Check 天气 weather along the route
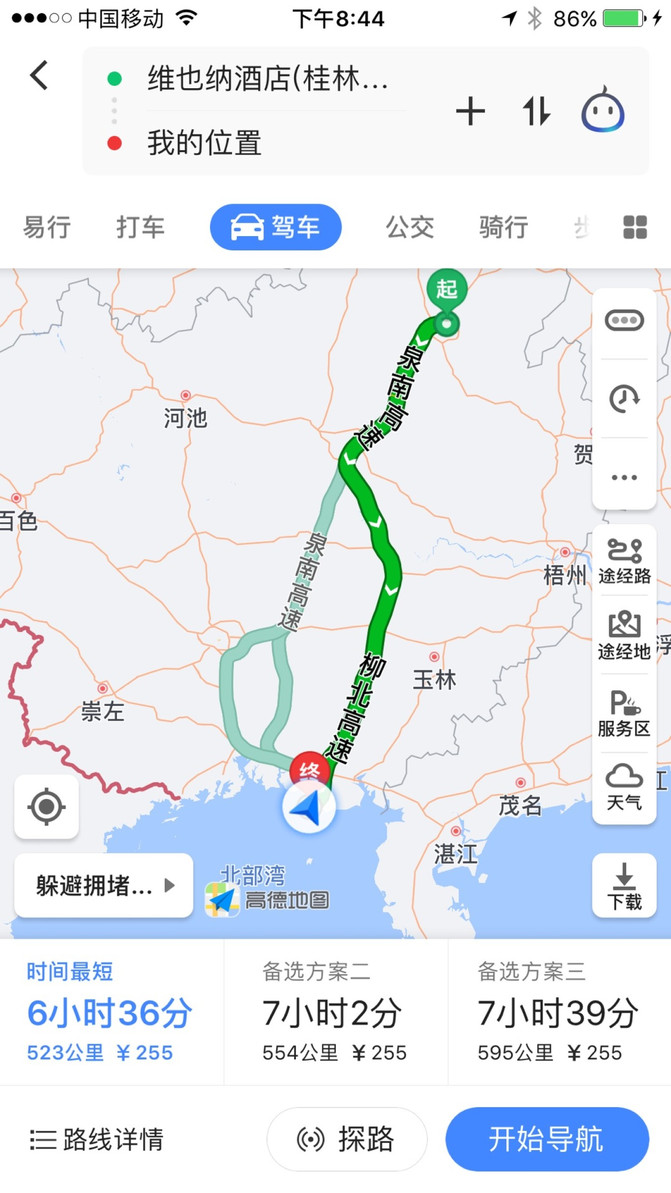Screen dimensions: 671x1193 point(624,787)
